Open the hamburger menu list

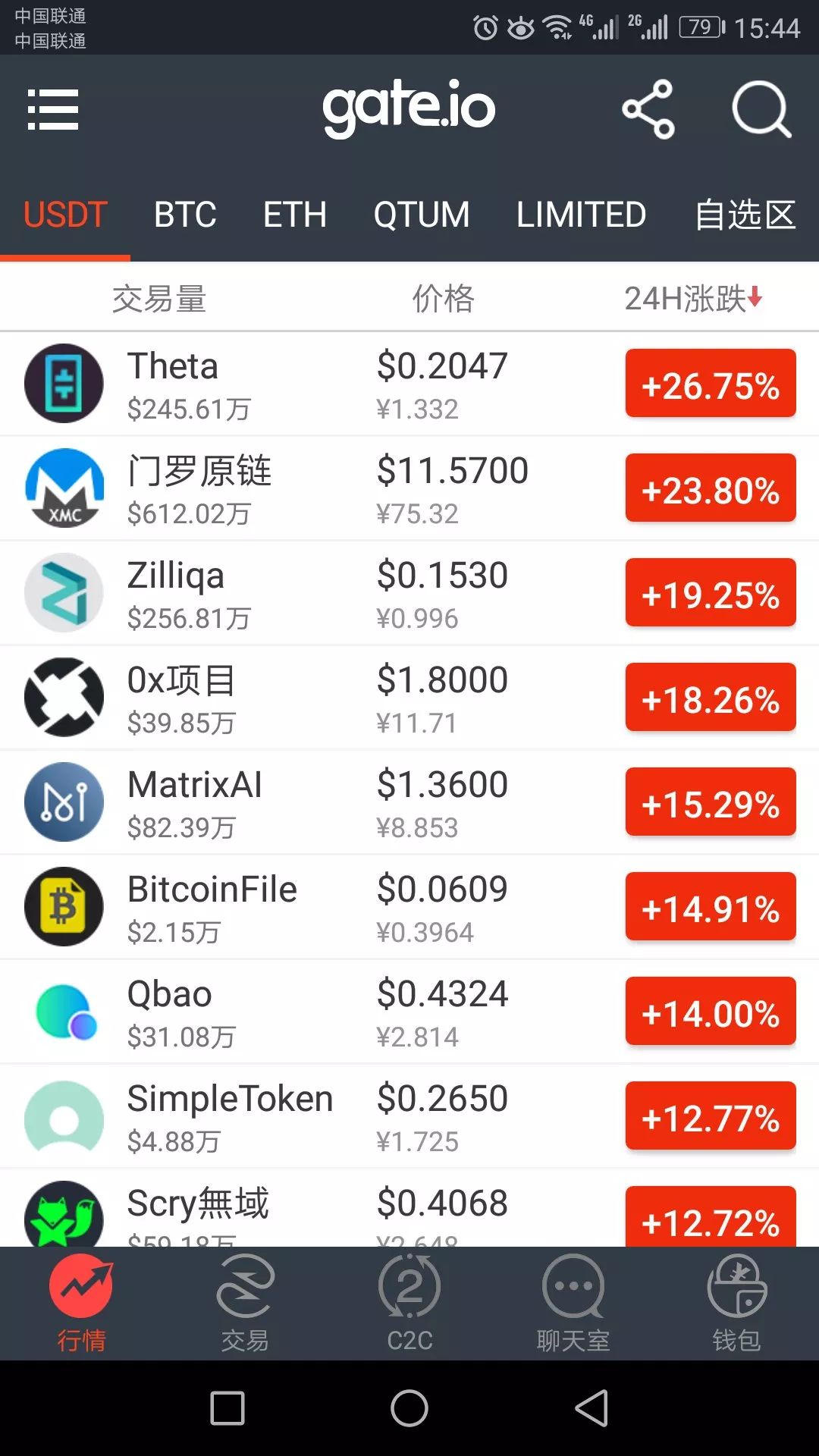53,110
